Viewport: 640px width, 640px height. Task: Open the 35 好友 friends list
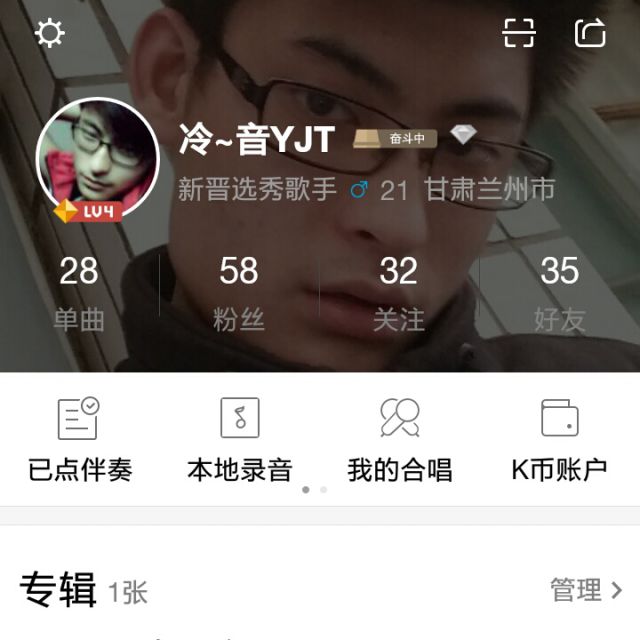point(559,293)
